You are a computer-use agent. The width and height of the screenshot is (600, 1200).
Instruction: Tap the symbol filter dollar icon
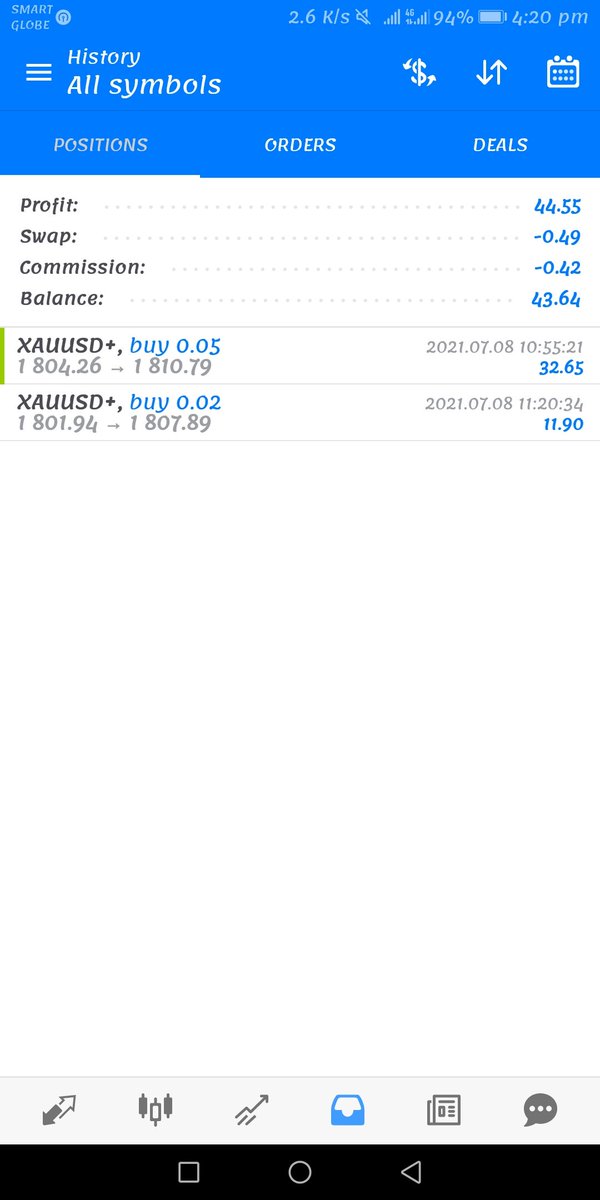(x=419, y=73)
